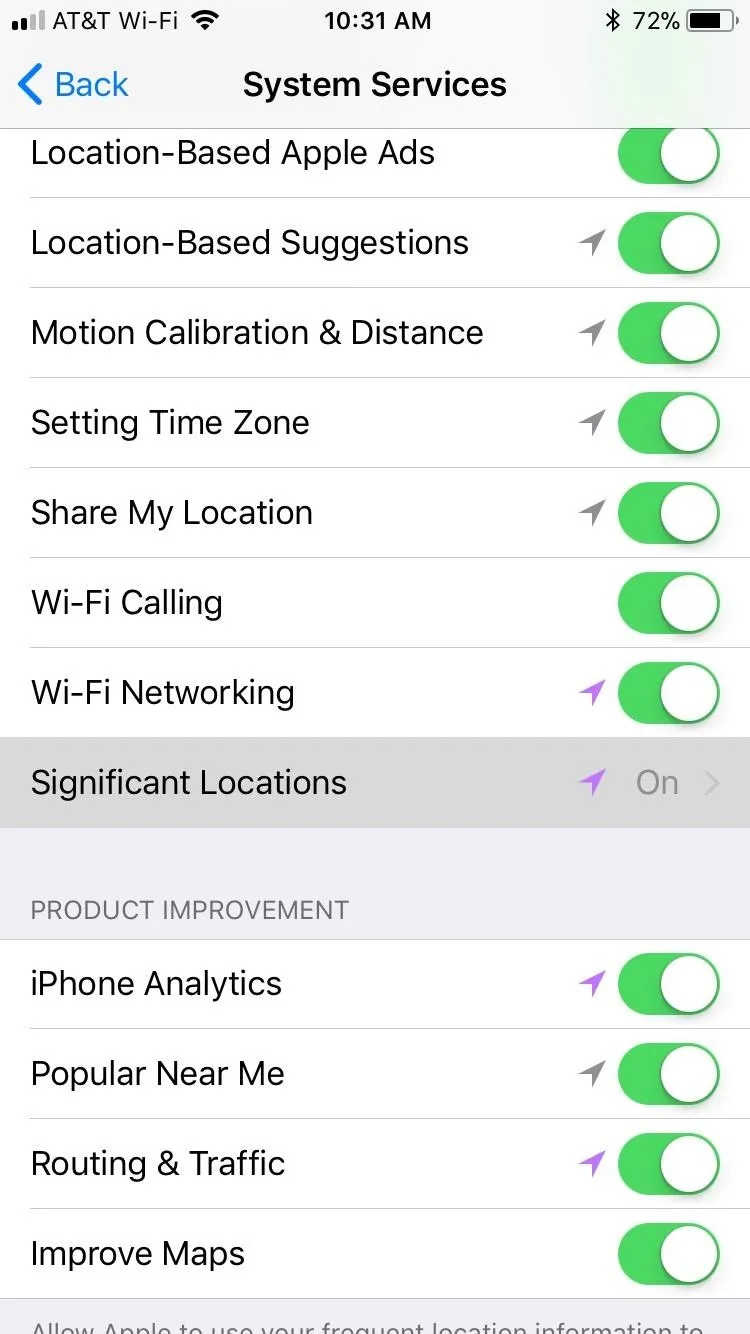The image size is (750, 1334).
Task: Disable Location-Based Suggestions switch
Action: pyautogui.click(x=669, y=243)
